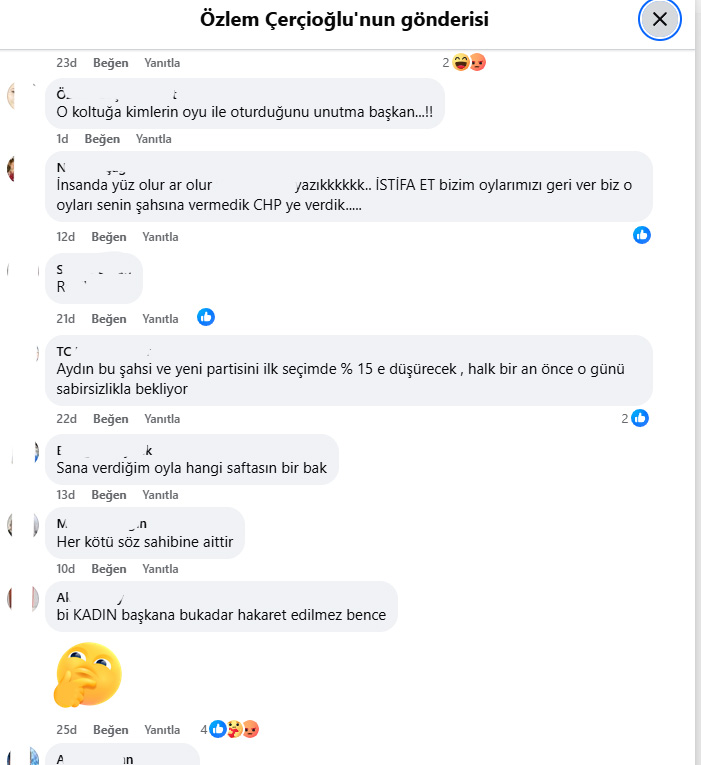This screenshot has width=701, height=765.
Task: Reply to the 'Aydın bu şahsi' comment
Action: [160, 419]
